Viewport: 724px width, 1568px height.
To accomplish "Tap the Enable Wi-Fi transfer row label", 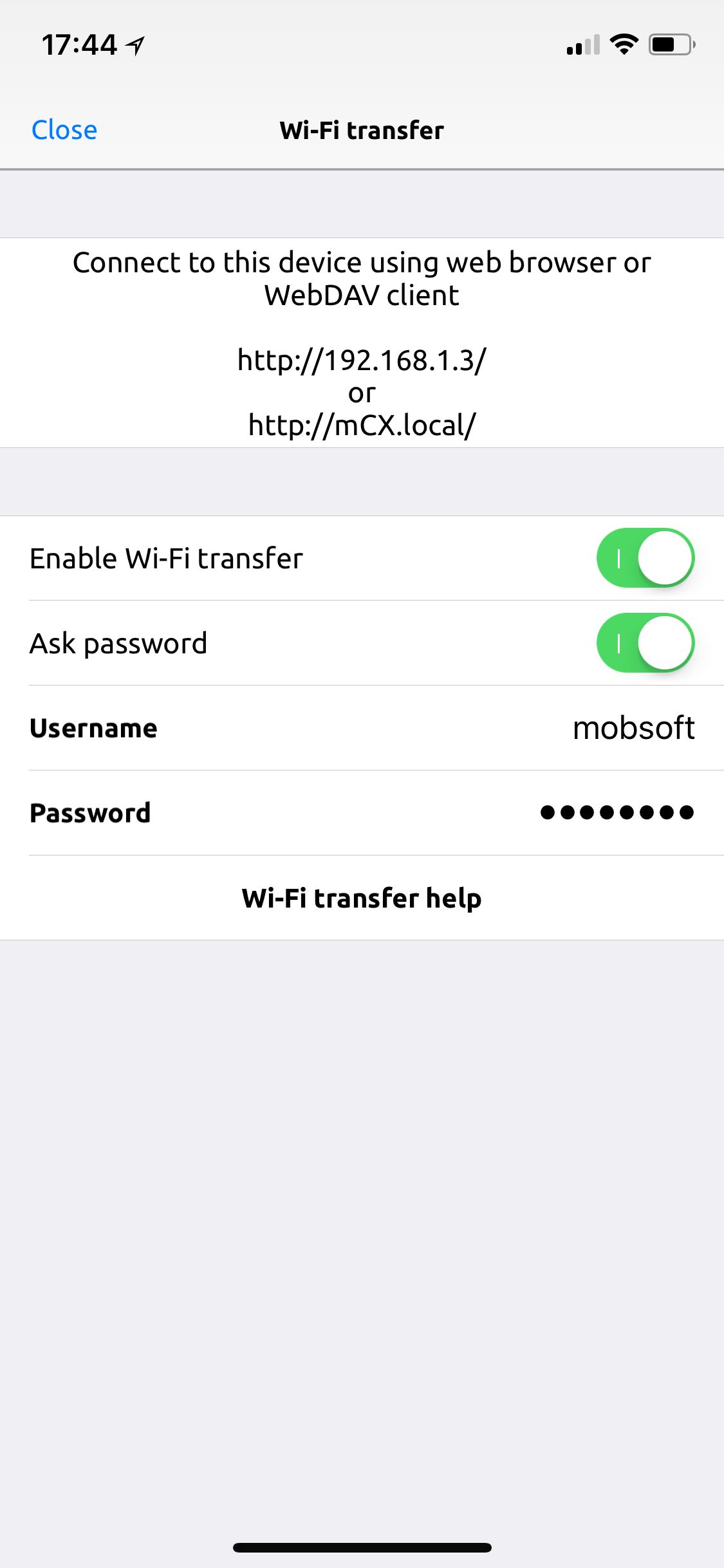I will pyautogui.click(x=166, y=558).
